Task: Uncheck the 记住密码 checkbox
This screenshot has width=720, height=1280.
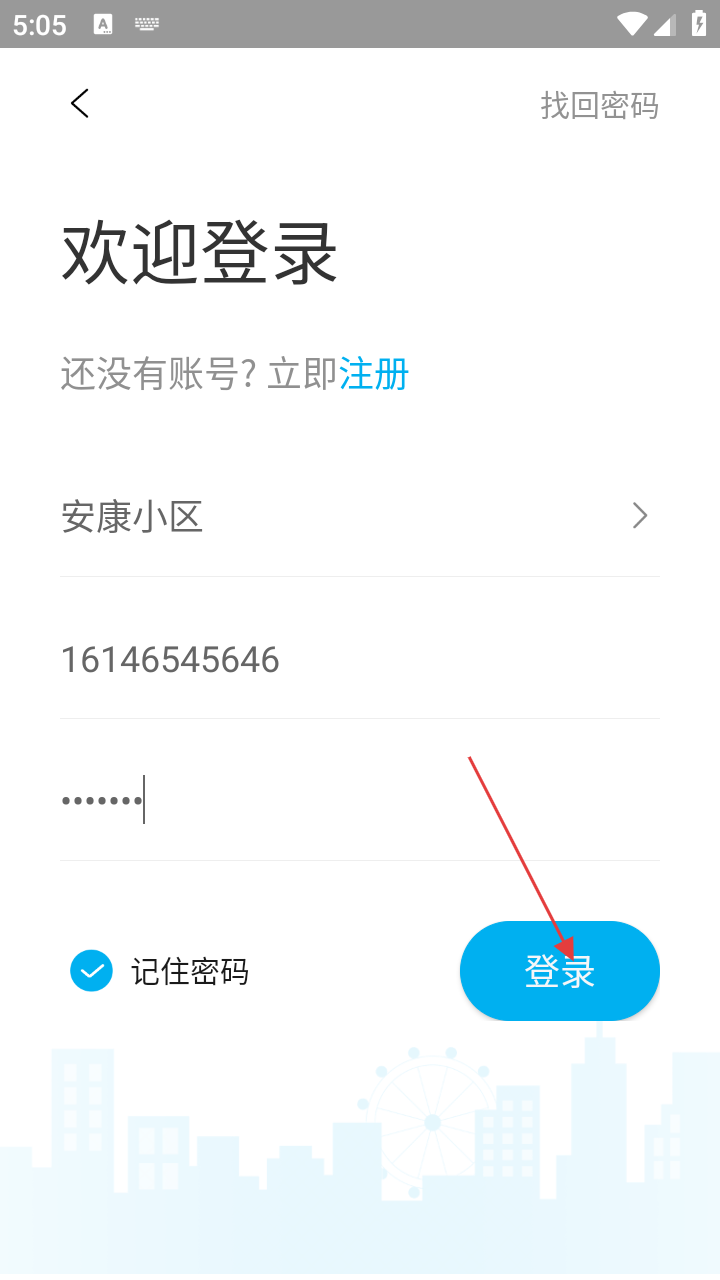Action: pyautogui.click(x=91, y=971)
